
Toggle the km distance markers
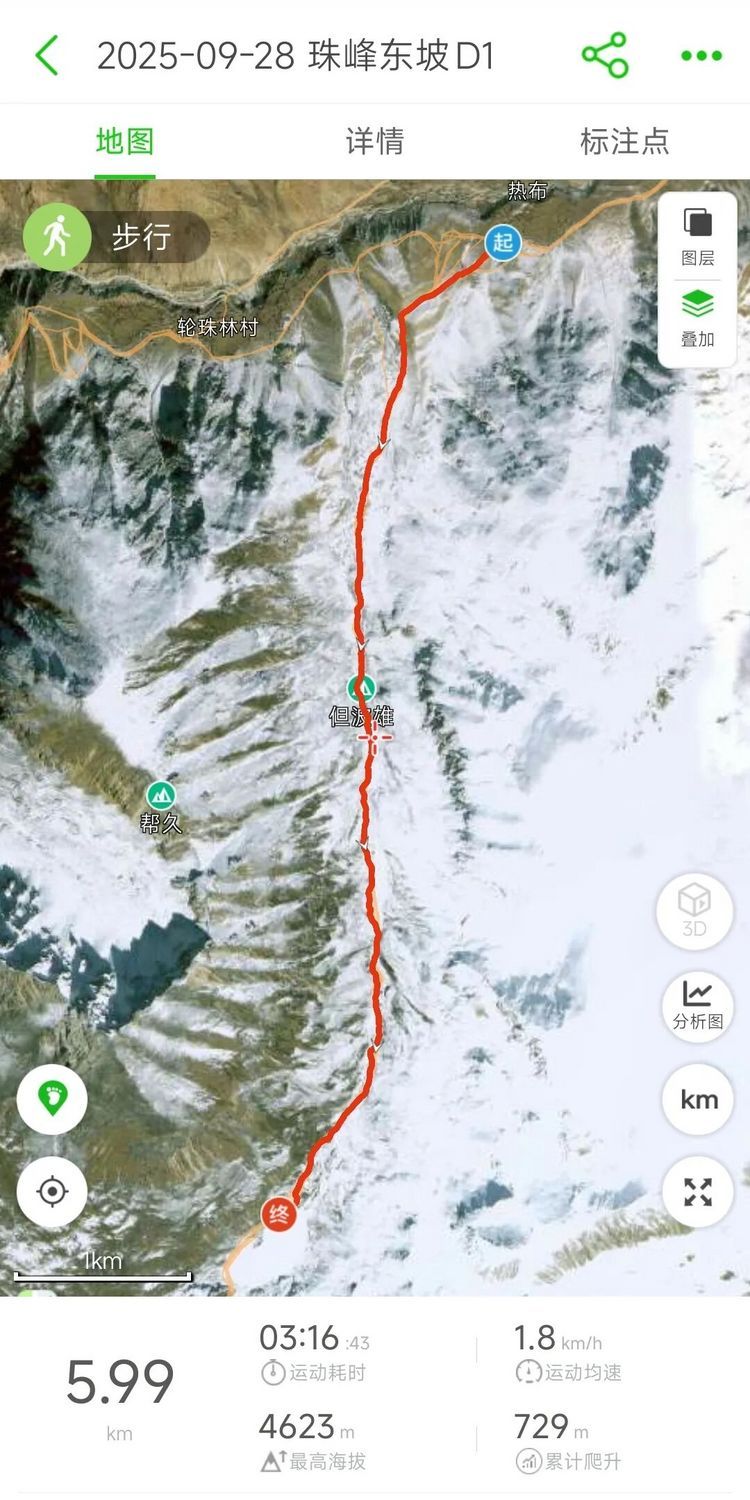[698, 1099]
